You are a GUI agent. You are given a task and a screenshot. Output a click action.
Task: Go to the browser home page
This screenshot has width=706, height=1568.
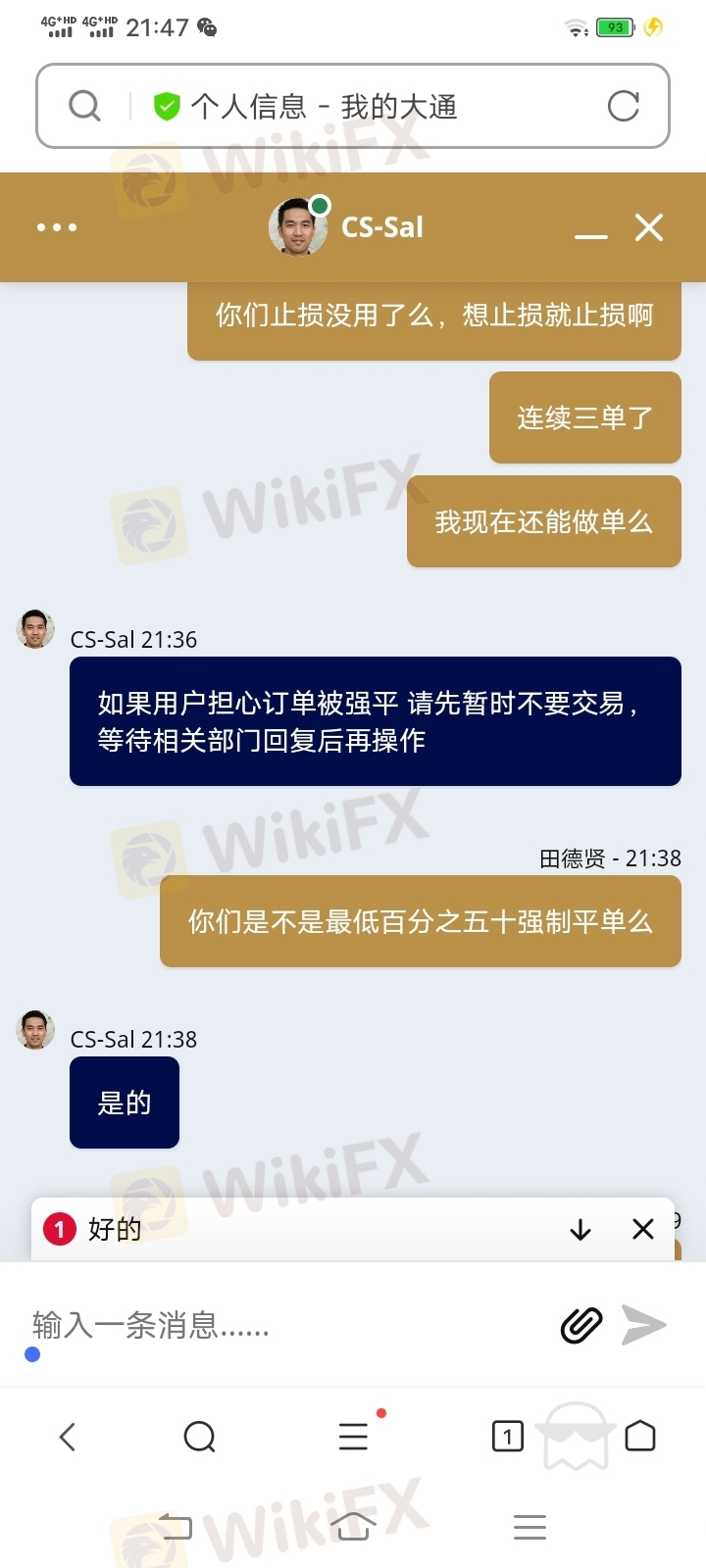click(x=640, y=1436)
